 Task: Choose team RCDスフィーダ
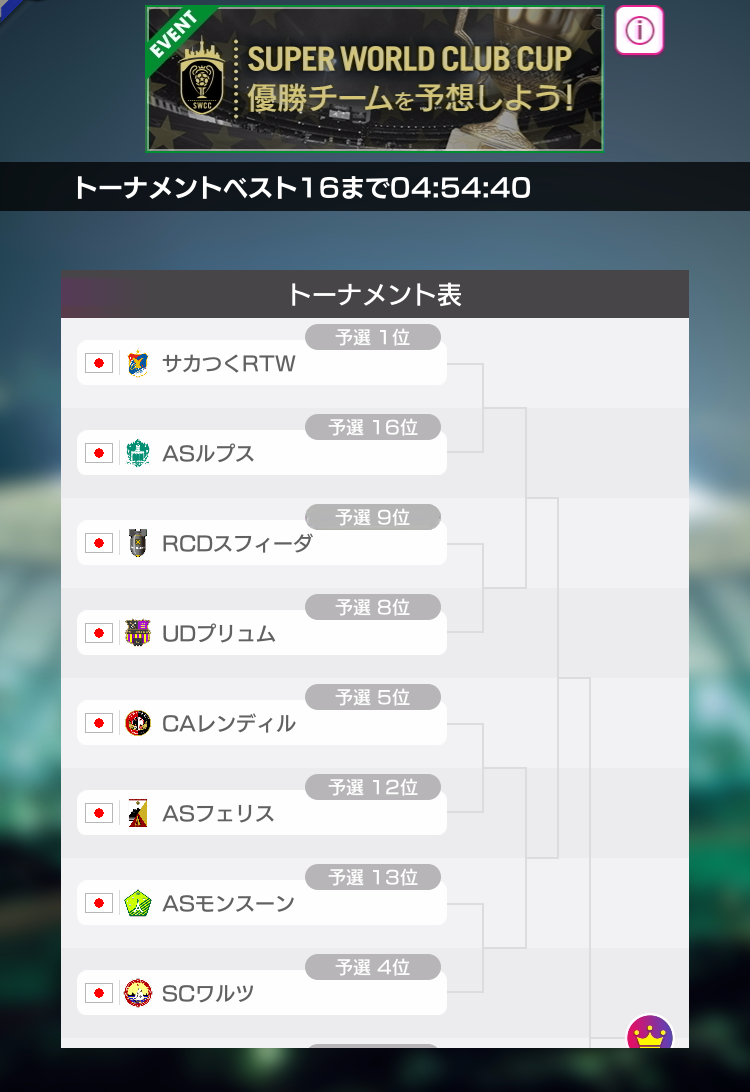[x=261, y=543]
